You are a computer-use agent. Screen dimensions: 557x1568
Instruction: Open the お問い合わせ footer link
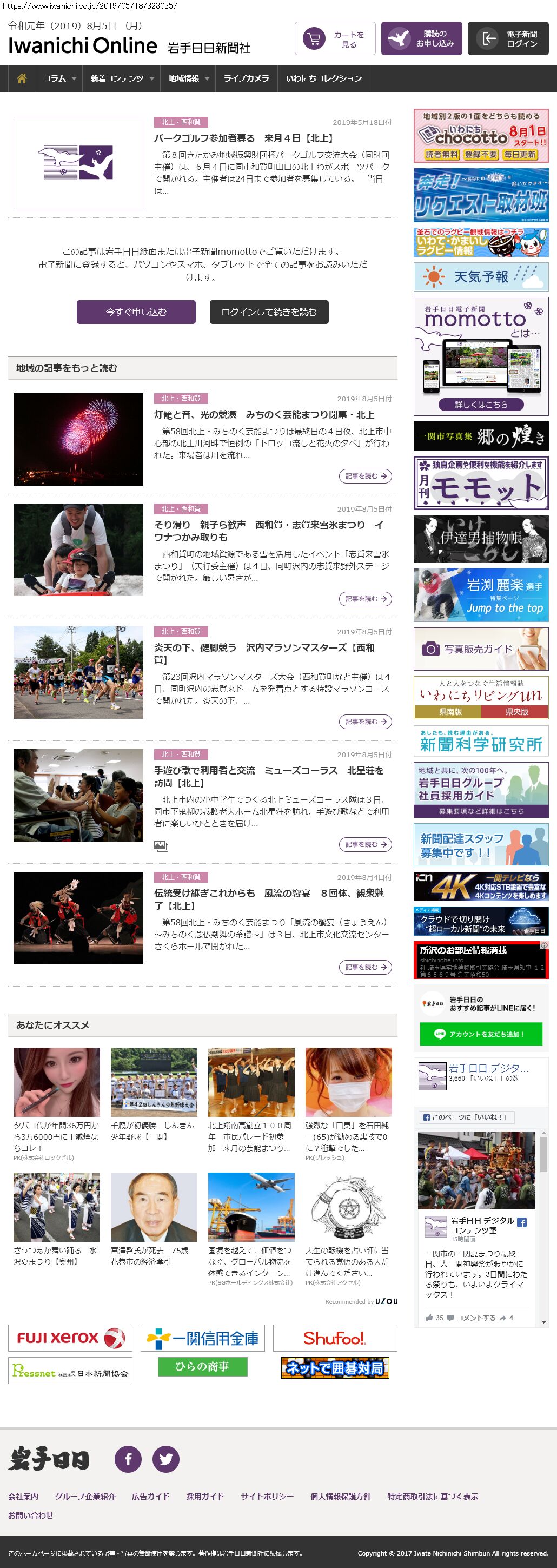pyautogui.click(x=30, y=1515)
